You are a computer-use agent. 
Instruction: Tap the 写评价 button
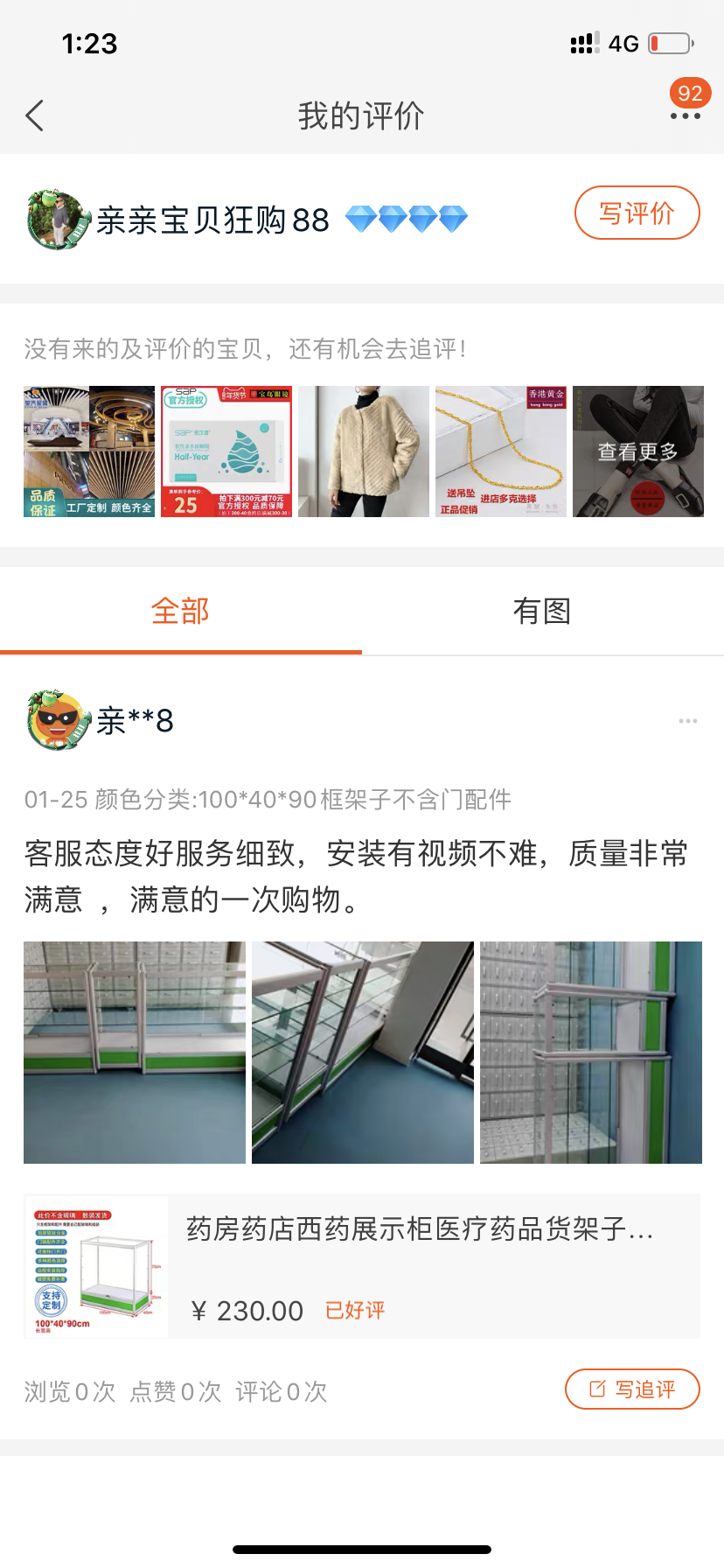coord(637,213)
